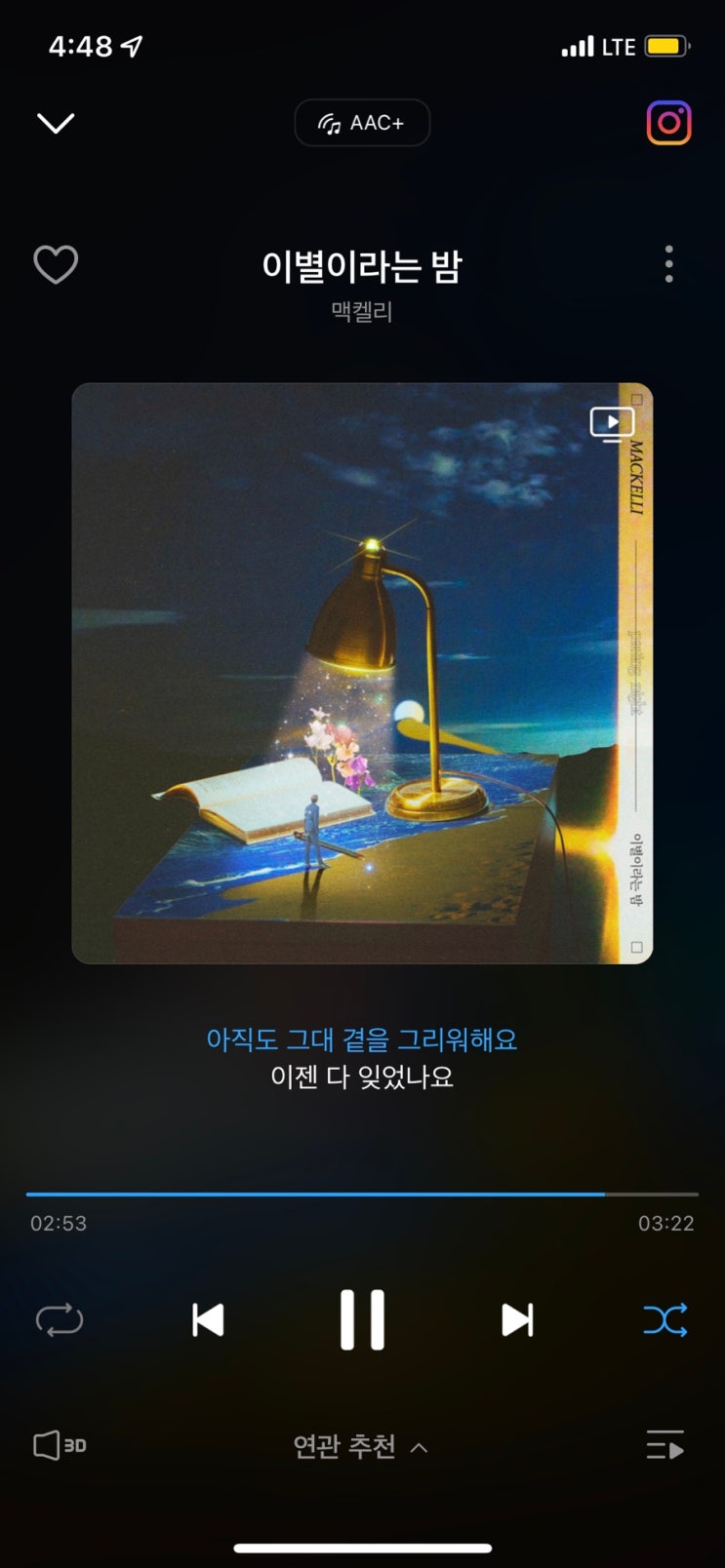Enable shuffle playback mode

tap(665, 1319)
